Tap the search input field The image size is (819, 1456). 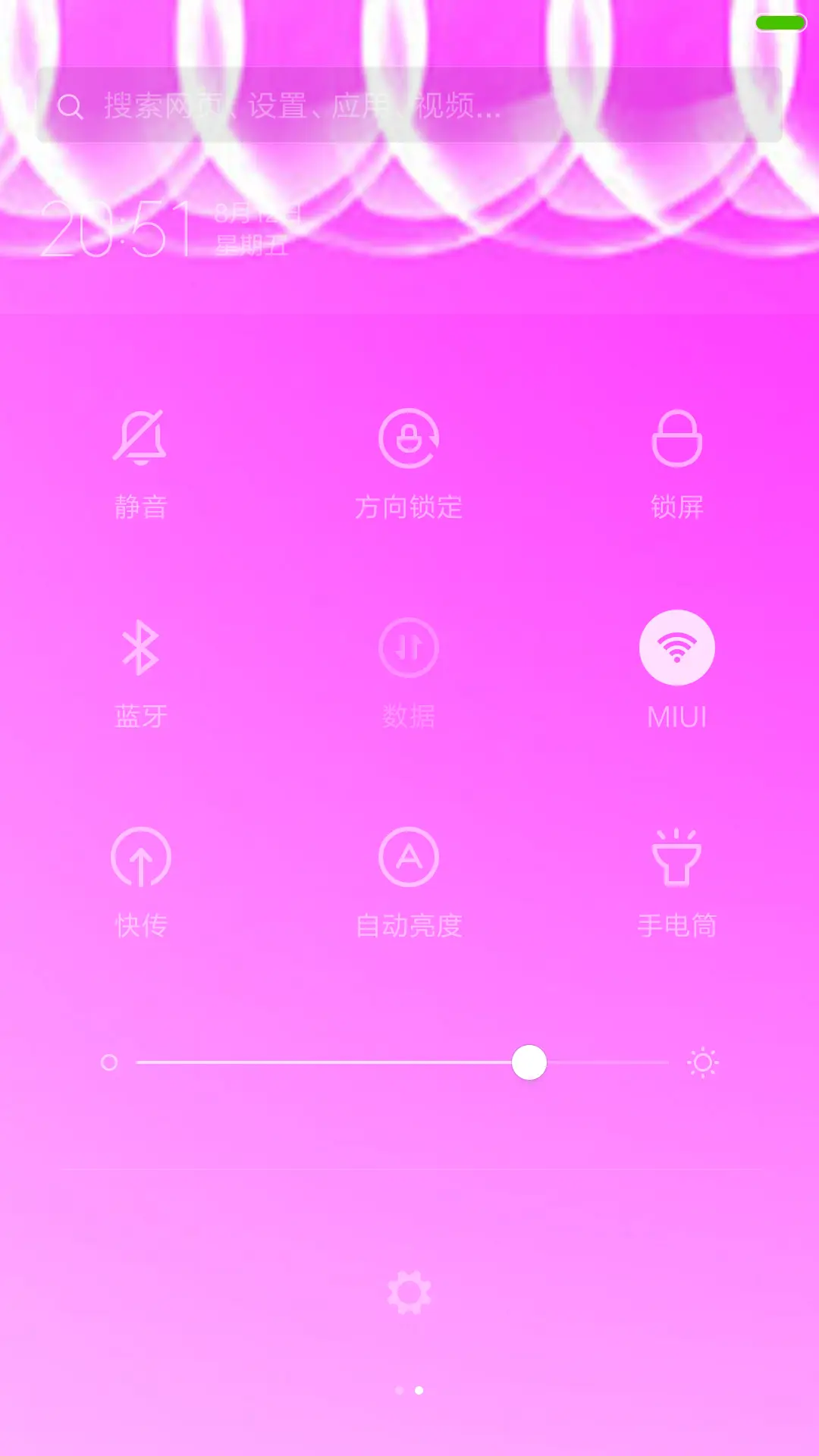[x=409, y=106]
